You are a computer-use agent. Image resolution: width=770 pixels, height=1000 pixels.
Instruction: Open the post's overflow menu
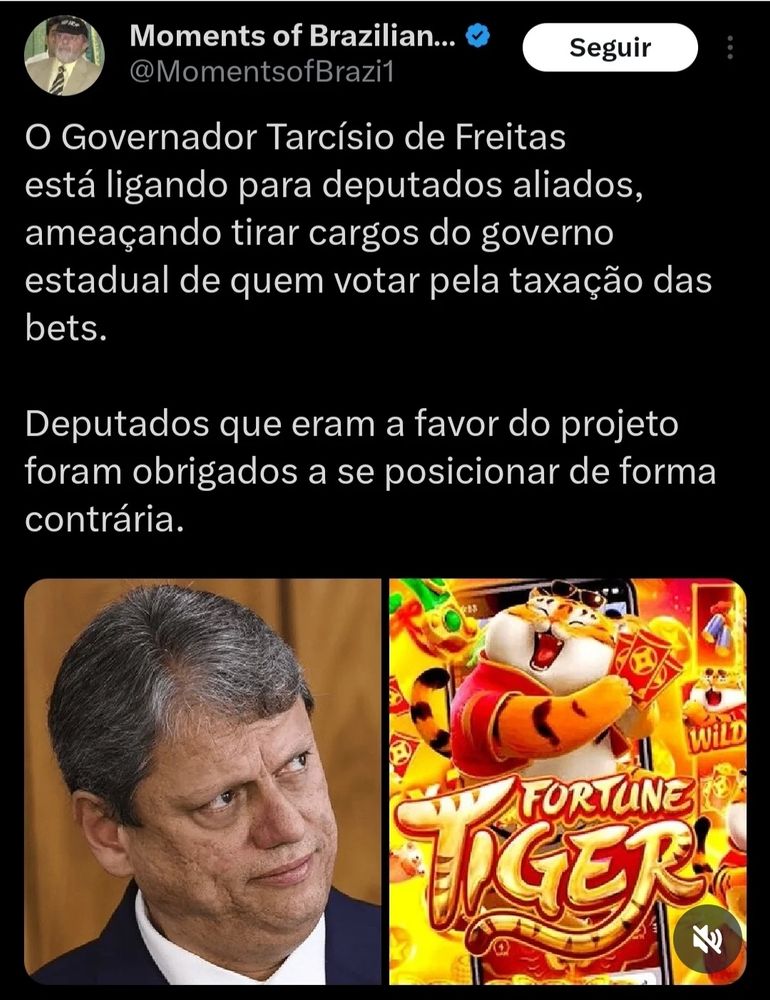tap(731, 47)
